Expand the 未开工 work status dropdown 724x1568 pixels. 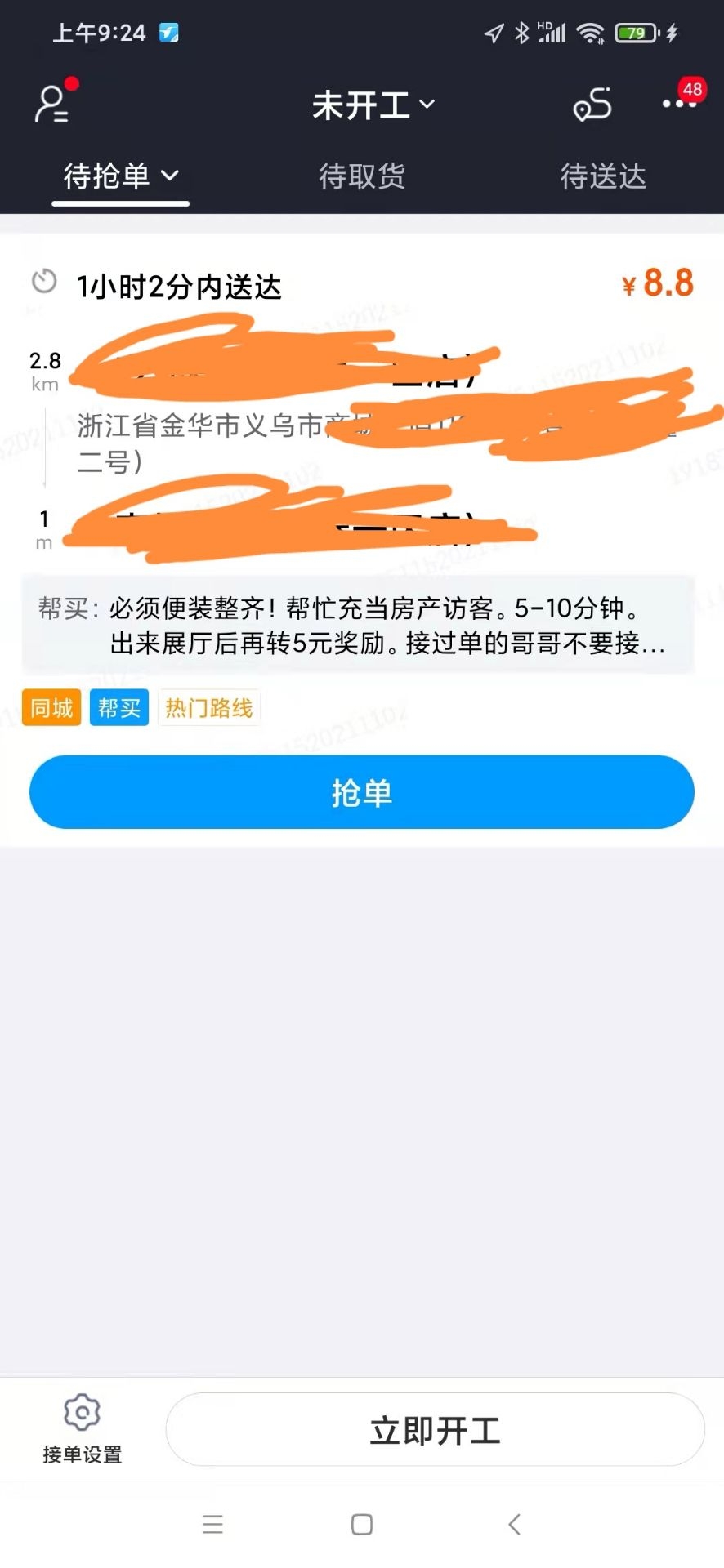click(x=373, y=105)
